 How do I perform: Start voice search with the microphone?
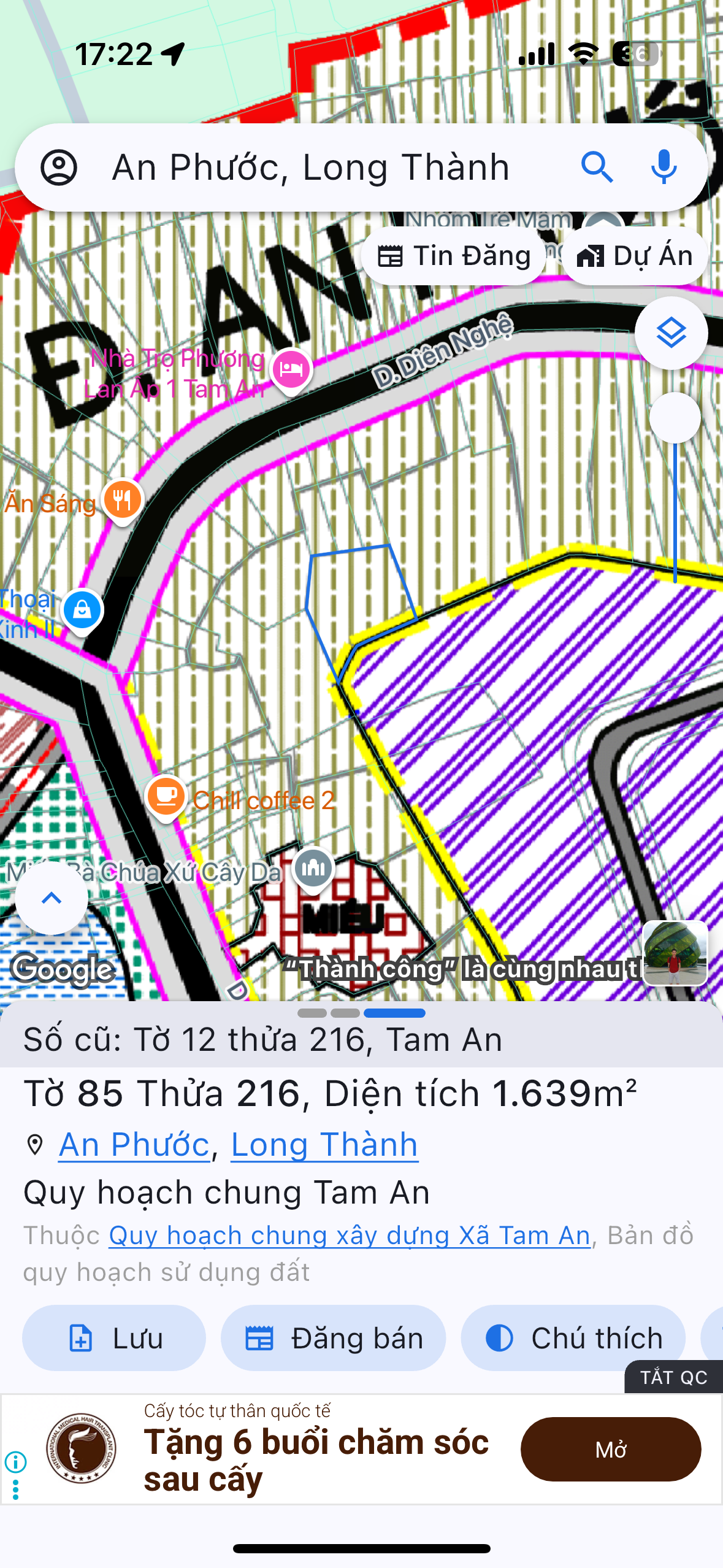tap(664, 167)
